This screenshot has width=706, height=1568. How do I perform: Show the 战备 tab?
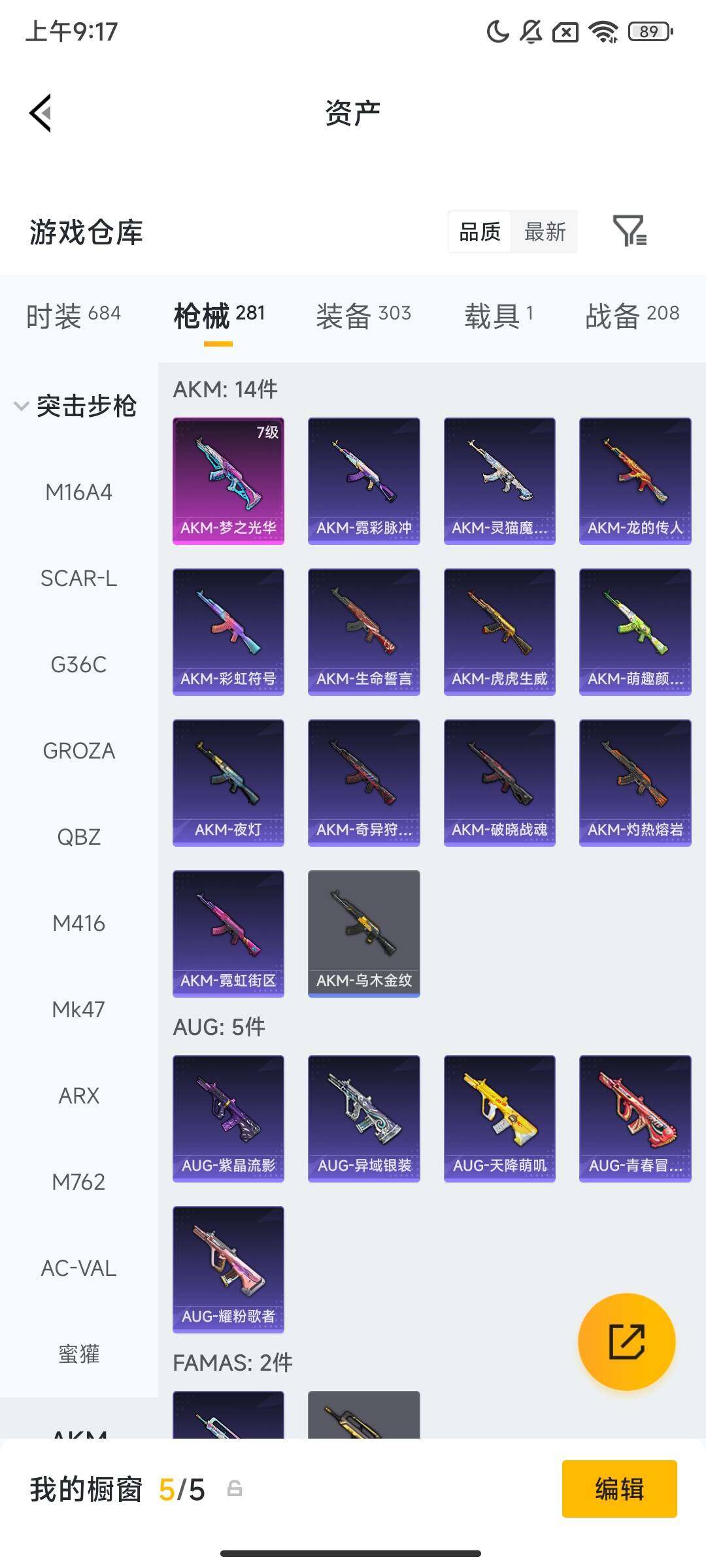click(632, 316)
